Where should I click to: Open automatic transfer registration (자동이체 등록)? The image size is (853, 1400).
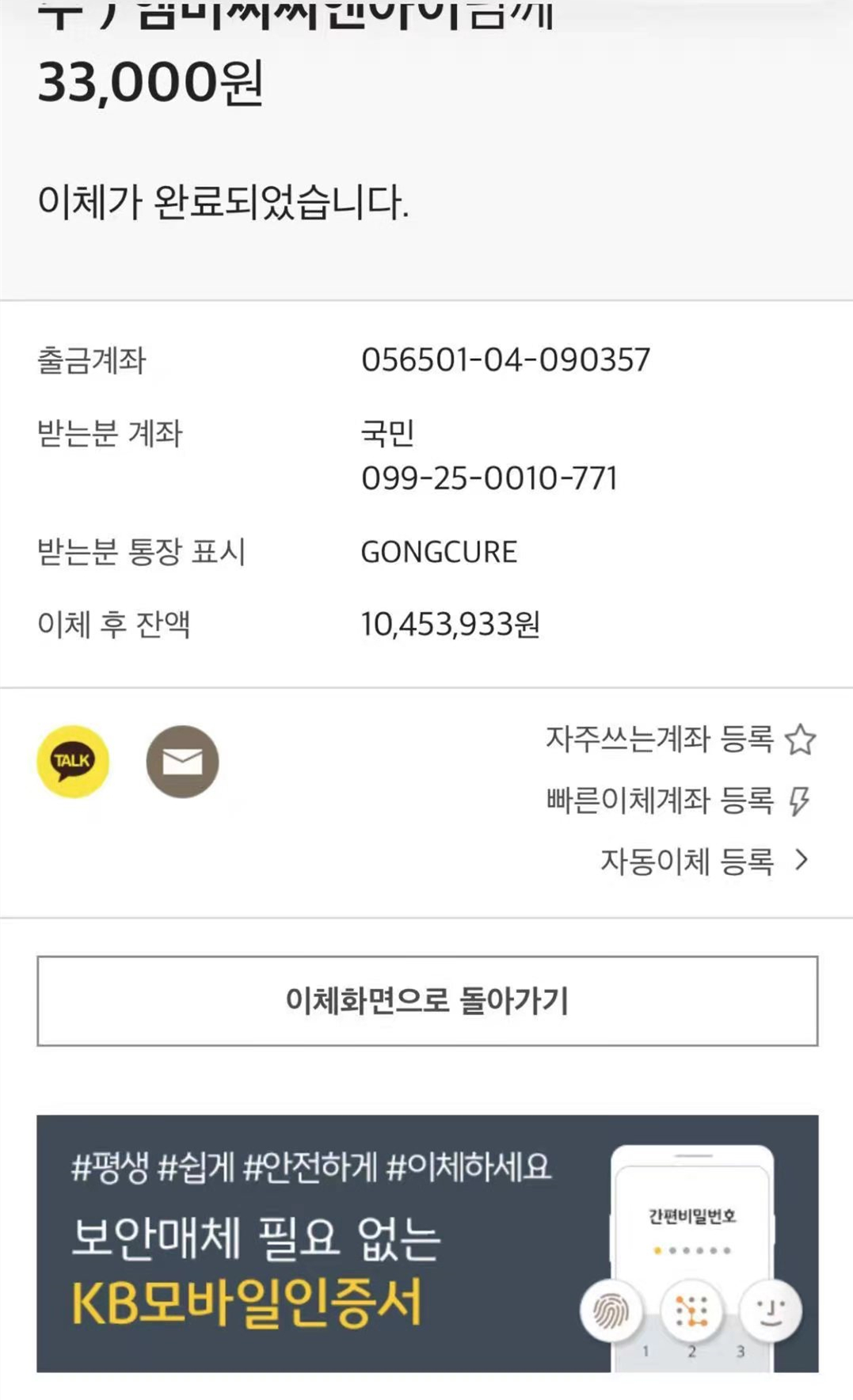(705, 861)
